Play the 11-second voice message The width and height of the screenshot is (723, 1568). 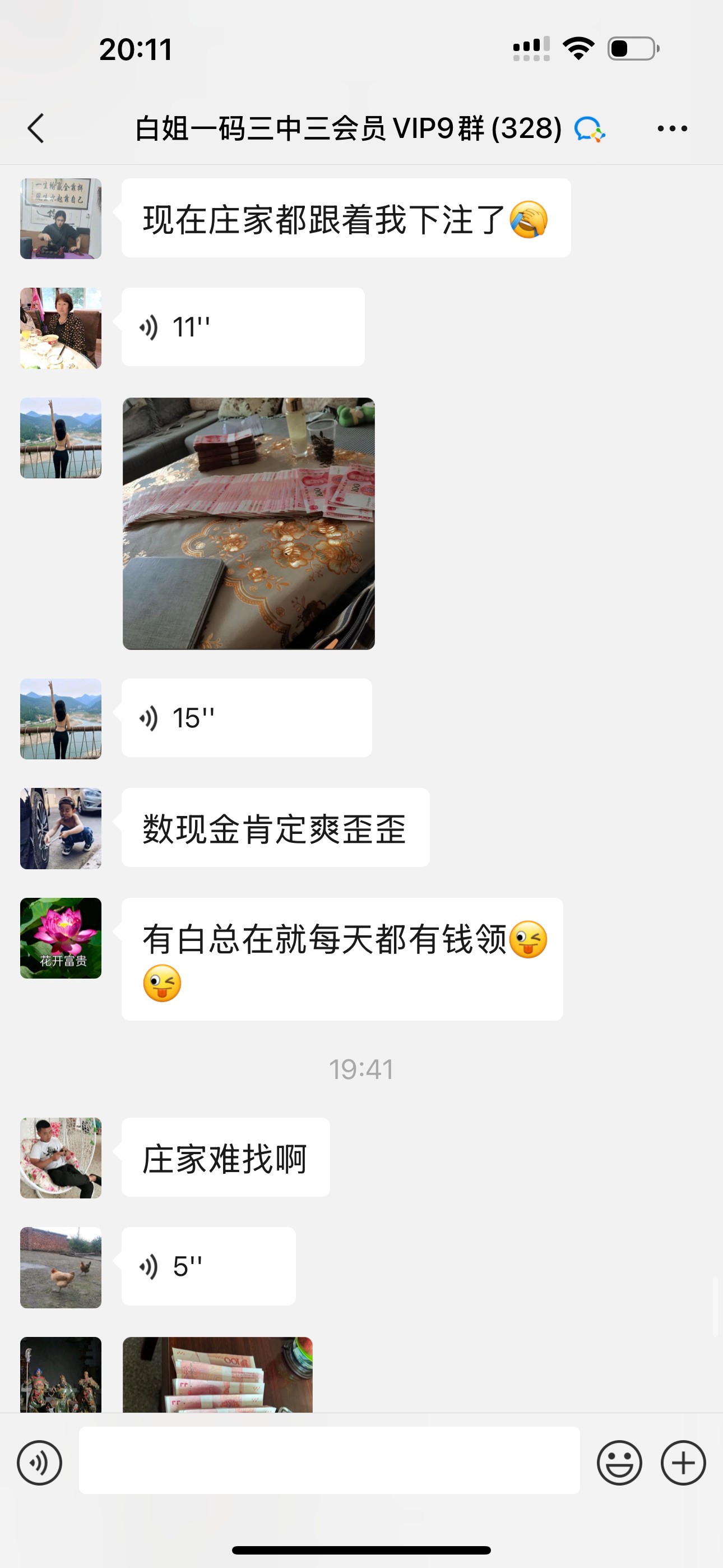(242, 328)
